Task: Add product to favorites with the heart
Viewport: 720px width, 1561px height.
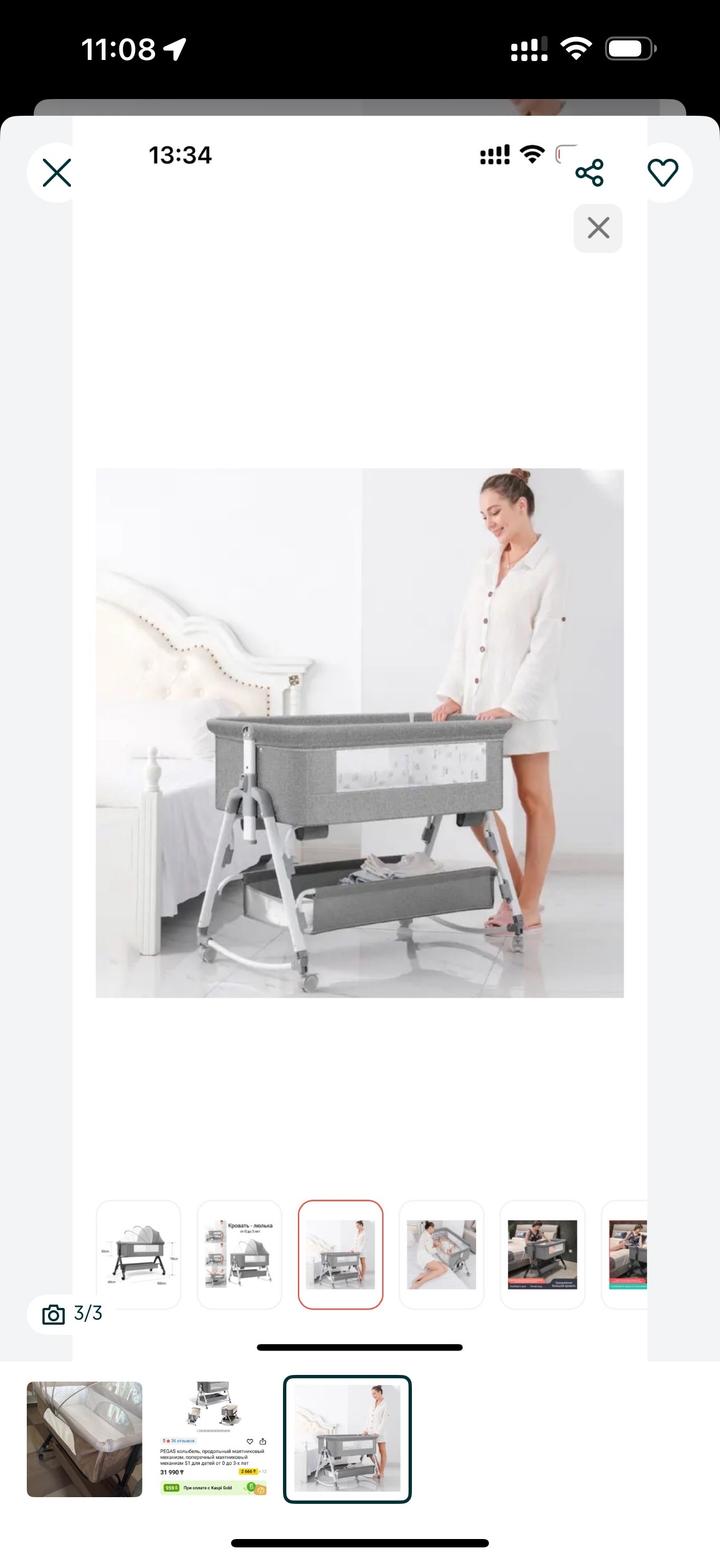Action: tap(663, 173)
